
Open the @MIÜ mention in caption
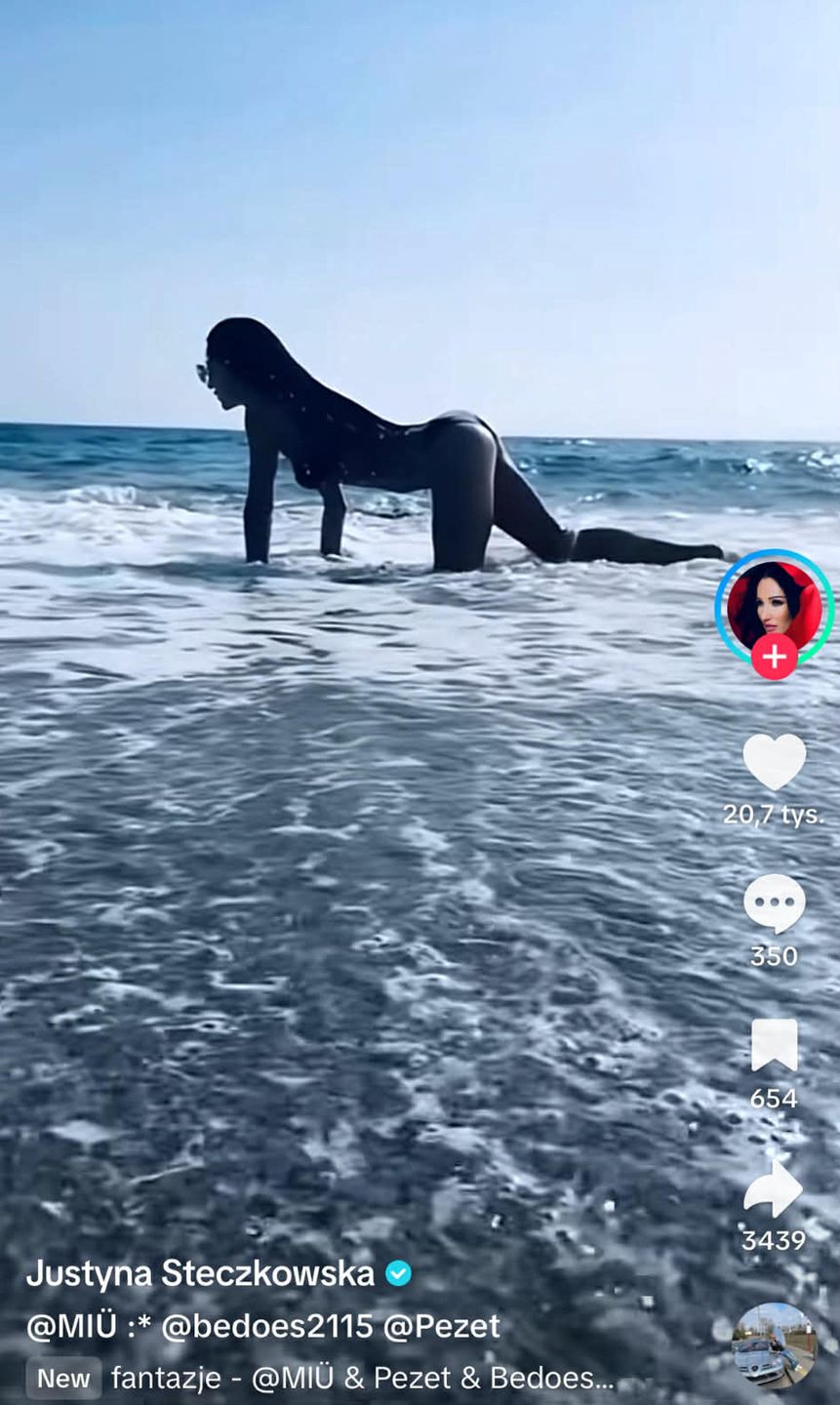point(71,1326)
